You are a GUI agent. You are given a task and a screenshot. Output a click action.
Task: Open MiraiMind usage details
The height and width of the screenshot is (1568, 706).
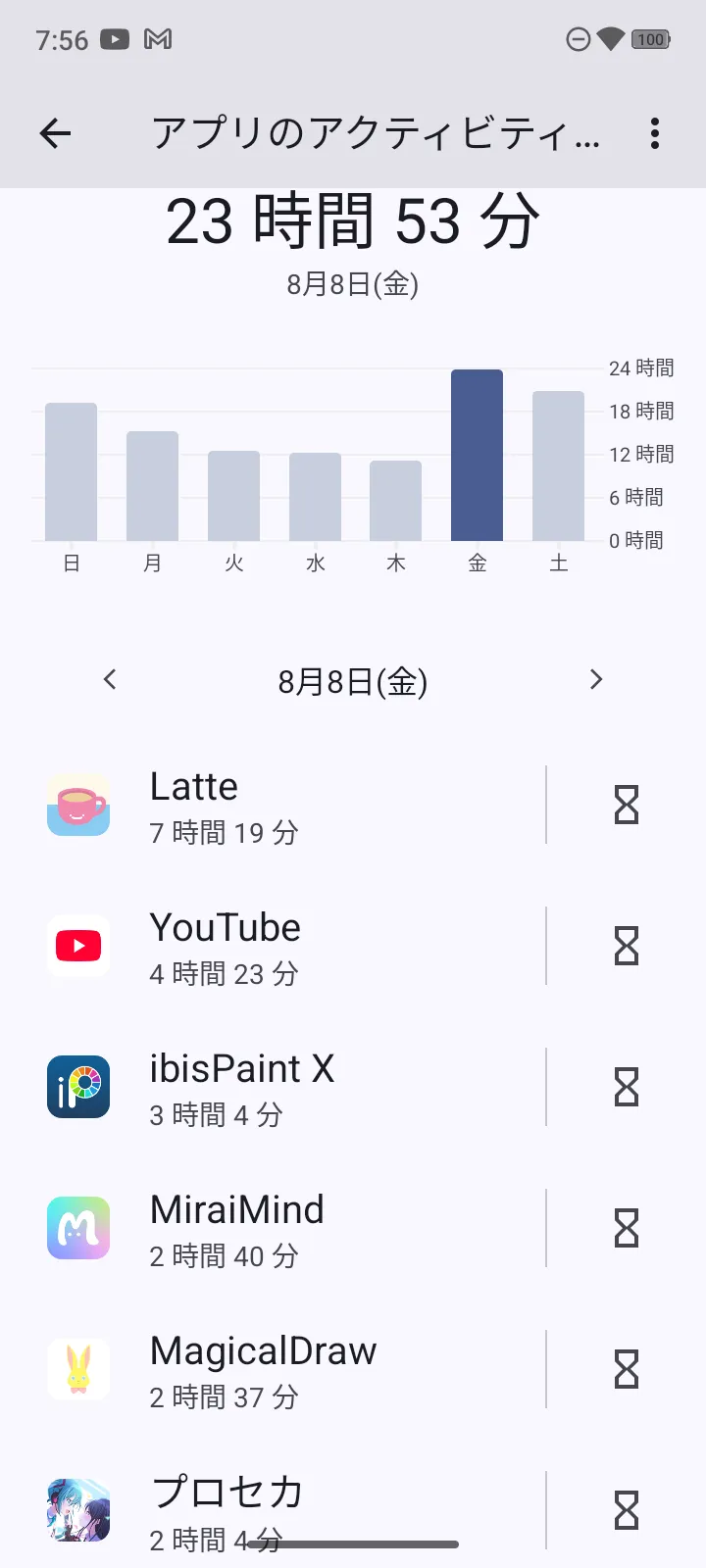[x=294, y=1229]
